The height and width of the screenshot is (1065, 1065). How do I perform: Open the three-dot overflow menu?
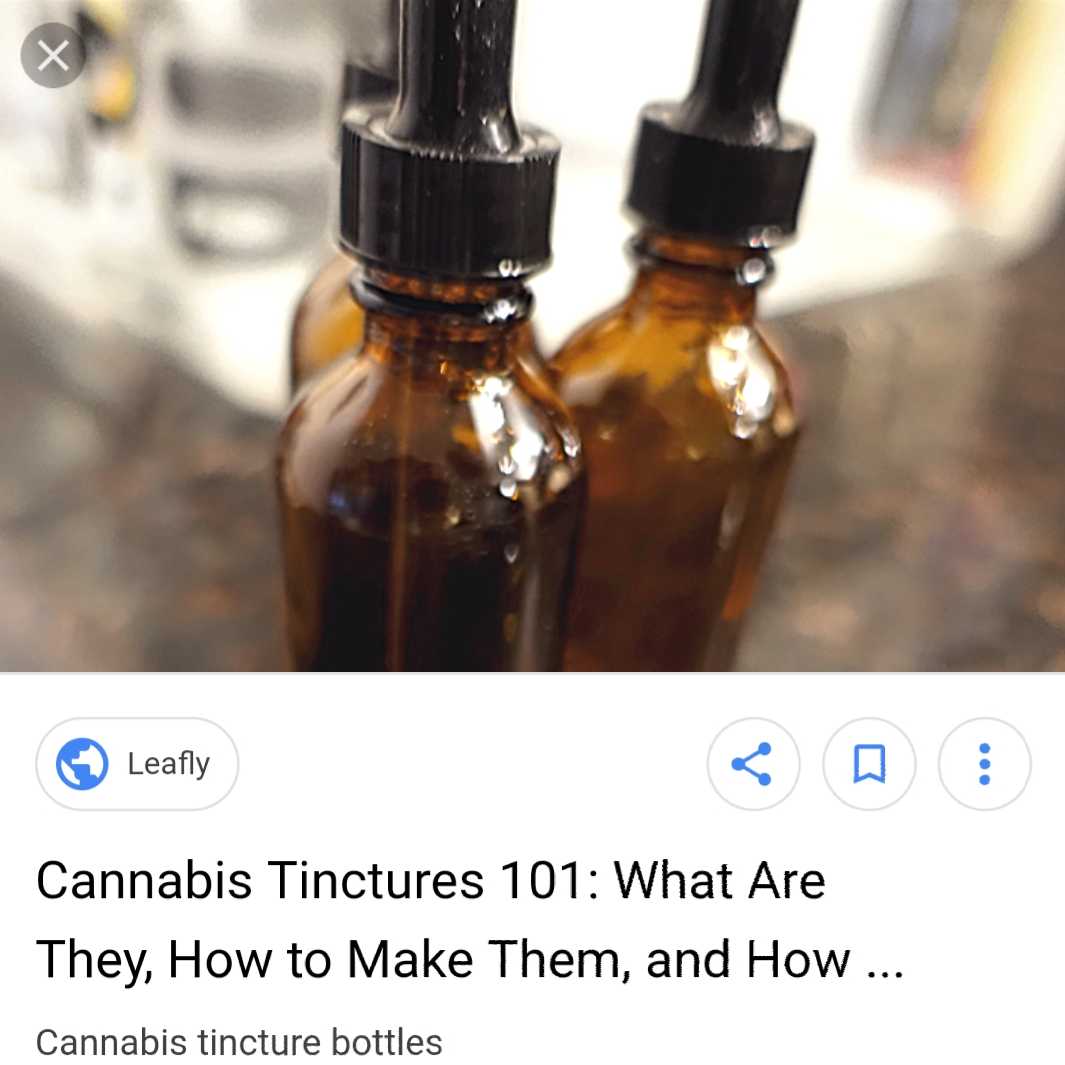click(x=984, y=764)
